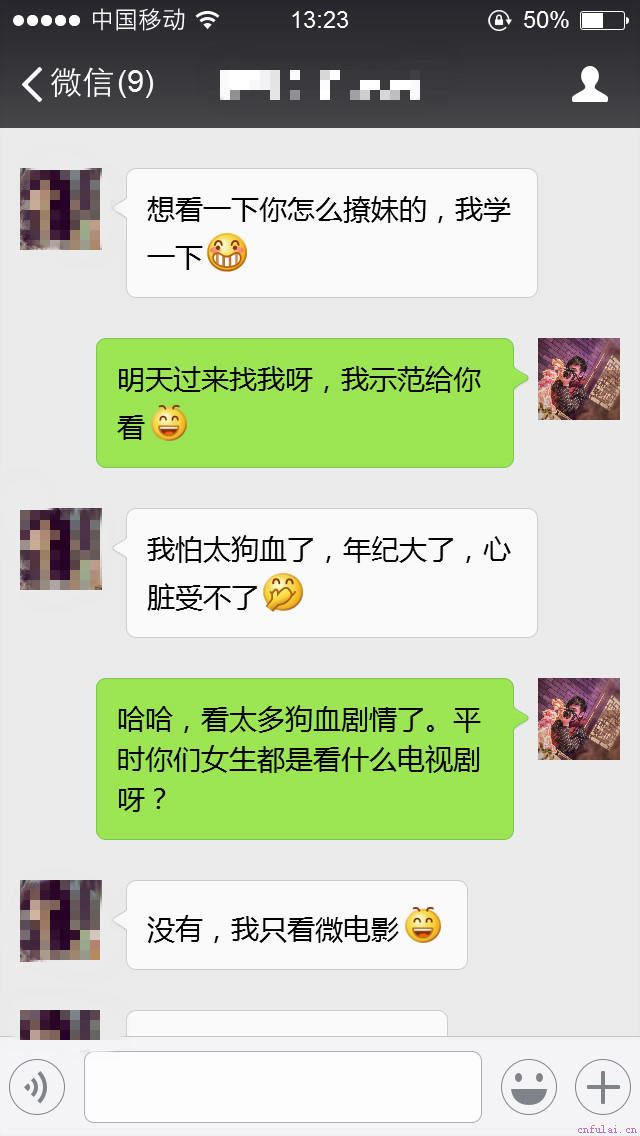Open contact's avatar beside 我只看微电影 message
Image resolution: width=640 pixels, height=1136 pixels.
tap(61, 921)
